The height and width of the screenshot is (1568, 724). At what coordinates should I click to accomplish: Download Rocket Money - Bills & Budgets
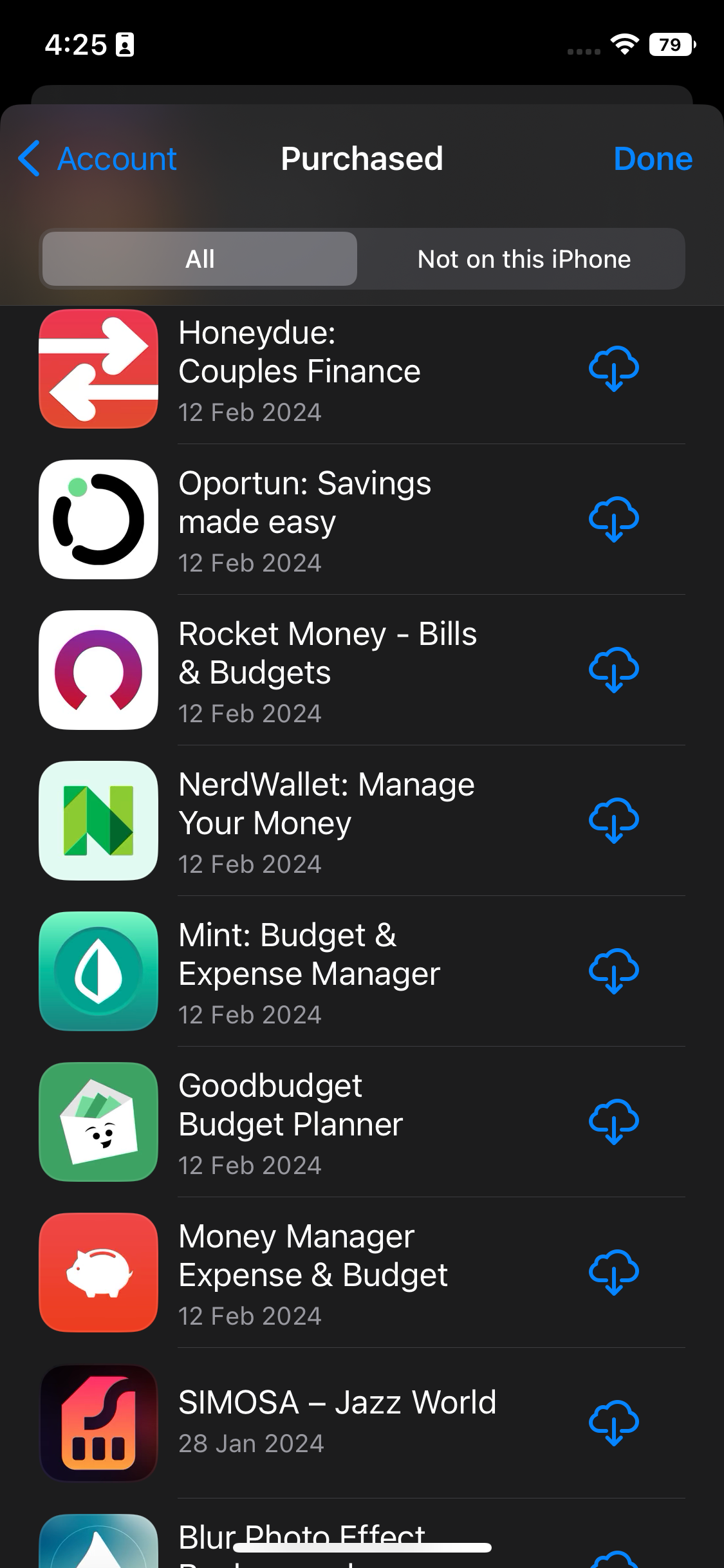613,670
